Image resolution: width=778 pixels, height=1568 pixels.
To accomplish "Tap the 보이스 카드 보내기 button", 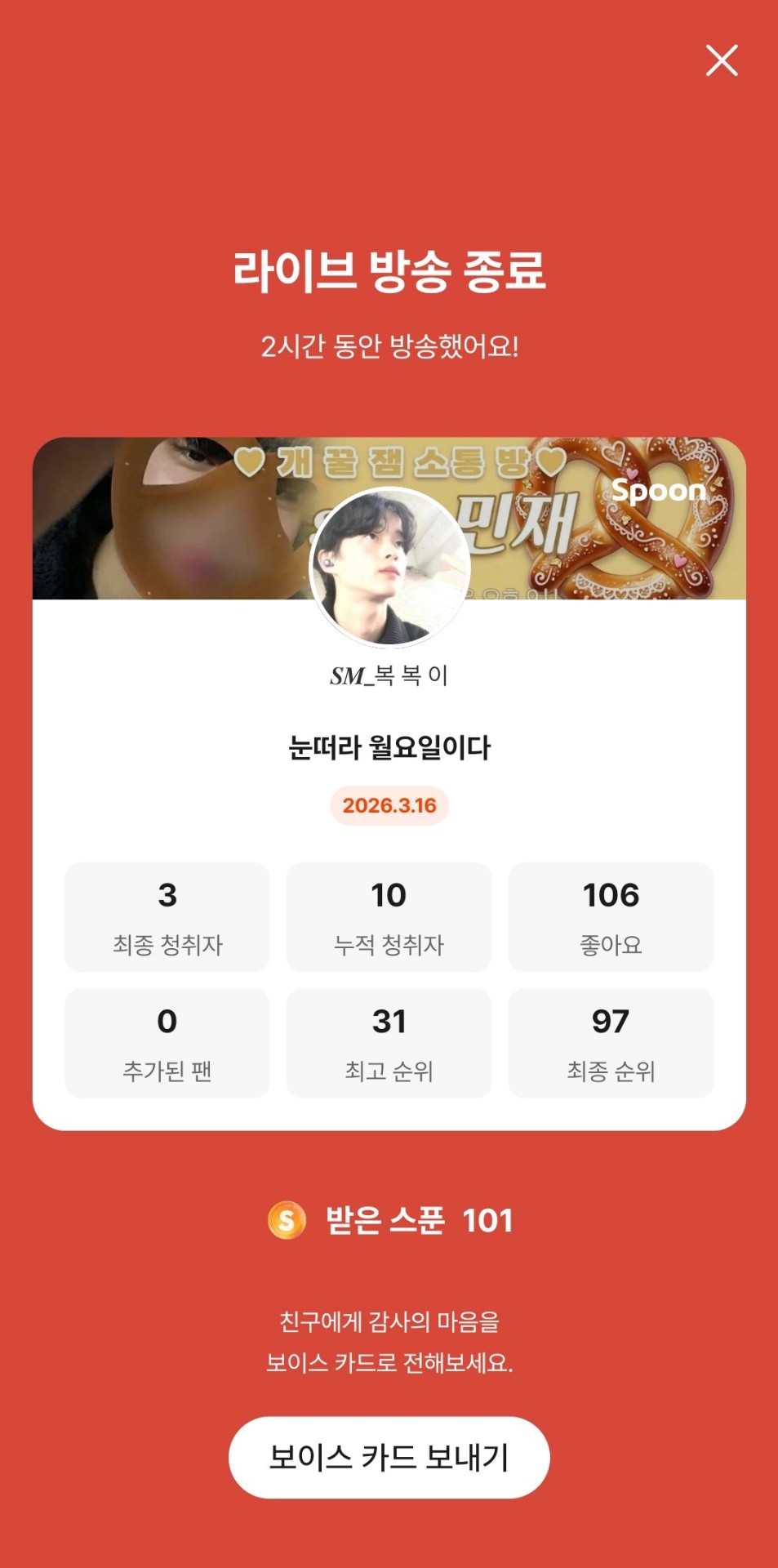I will point(389,1457).
